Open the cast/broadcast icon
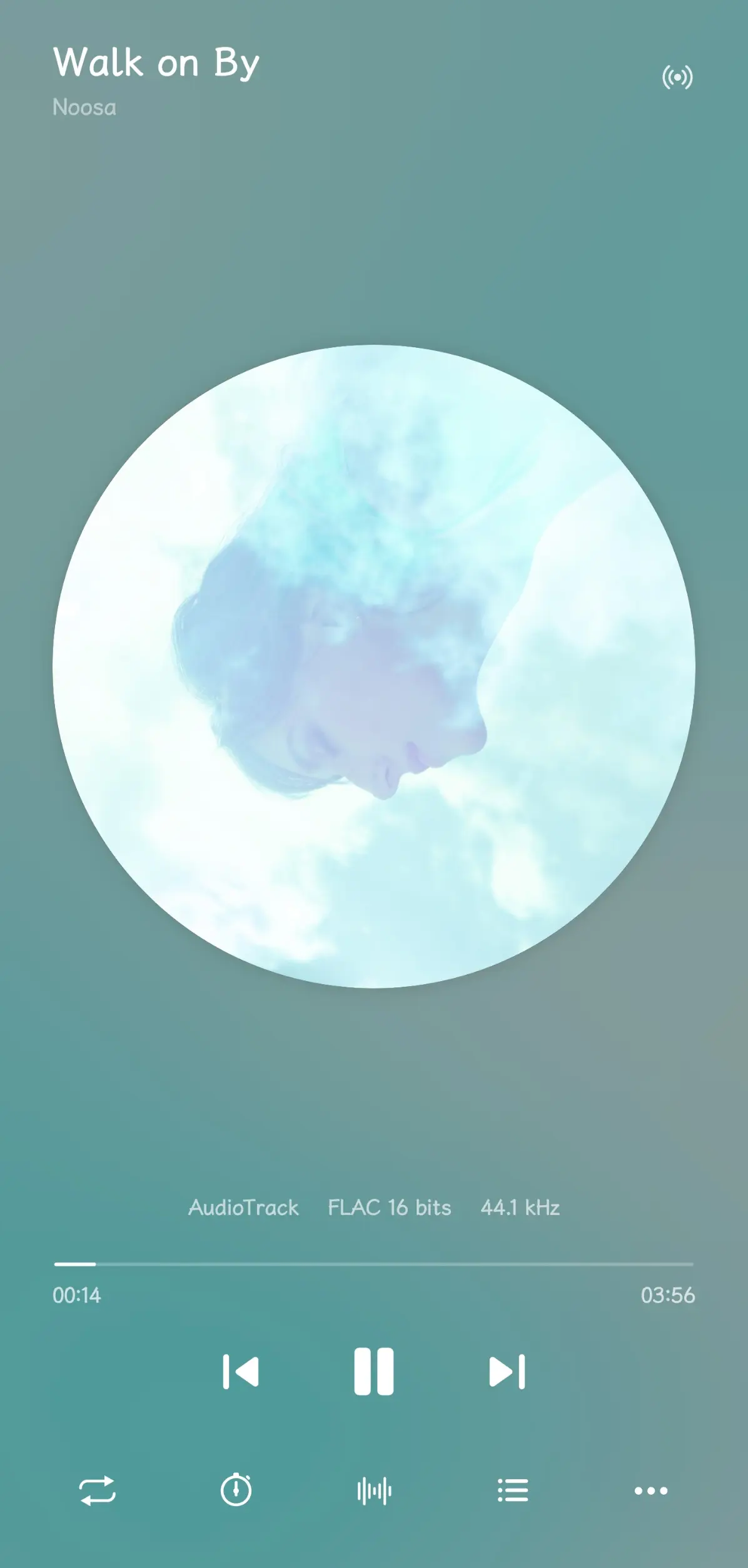Viewport: 748px width, 1568px height. pos(677,78)
